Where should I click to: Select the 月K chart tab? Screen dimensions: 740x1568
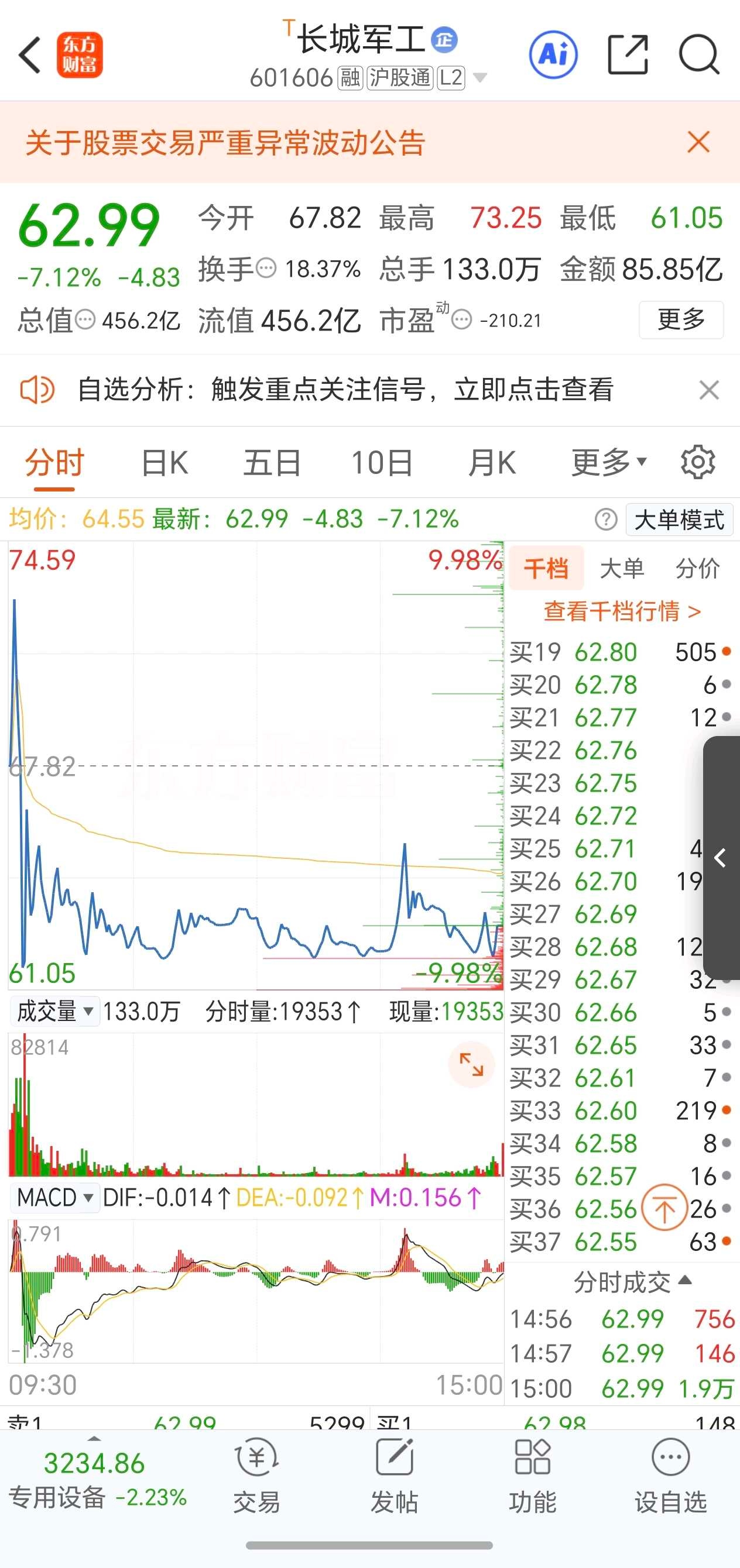pyautogui.click(x=492, y=463)
